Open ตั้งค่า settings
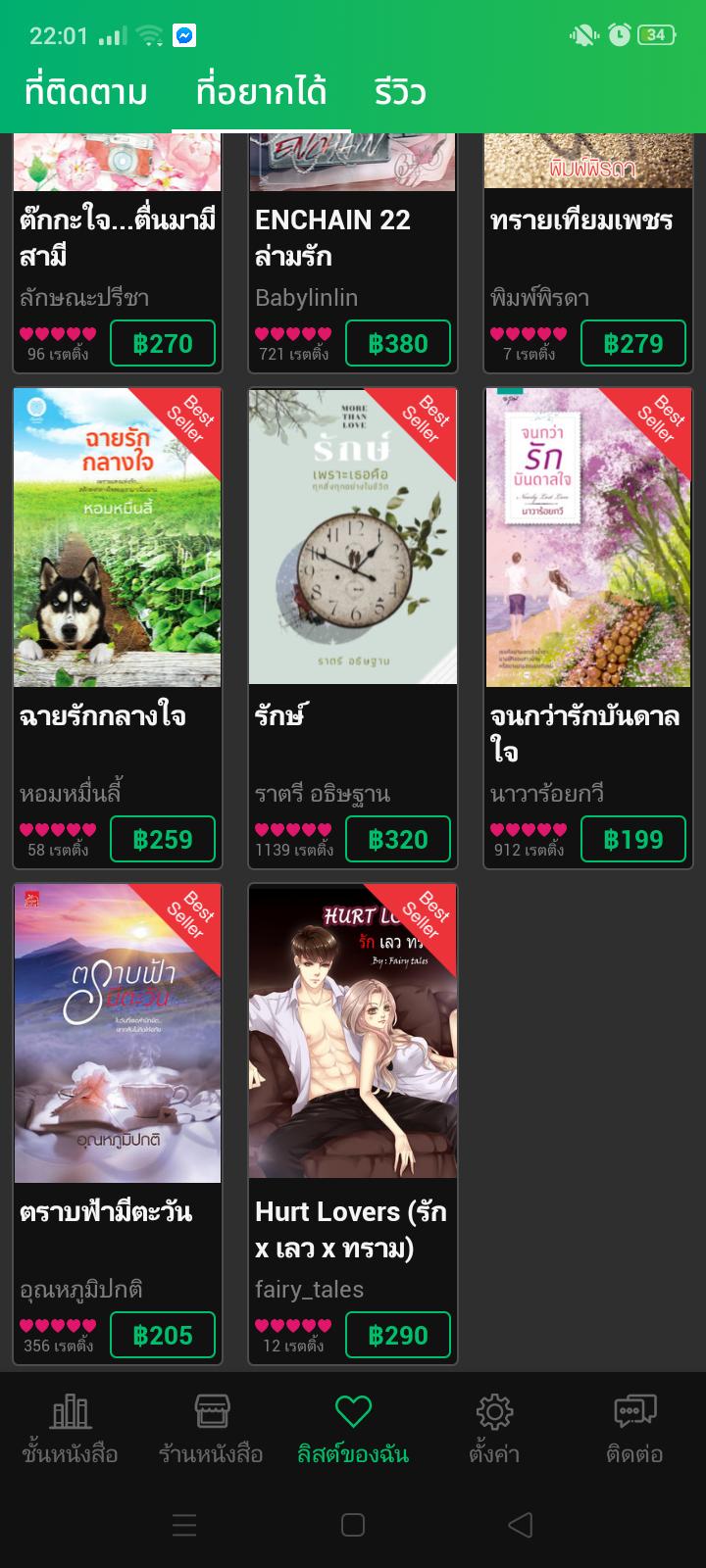Screen dimensions: 706x1568 coord(494,1428)
